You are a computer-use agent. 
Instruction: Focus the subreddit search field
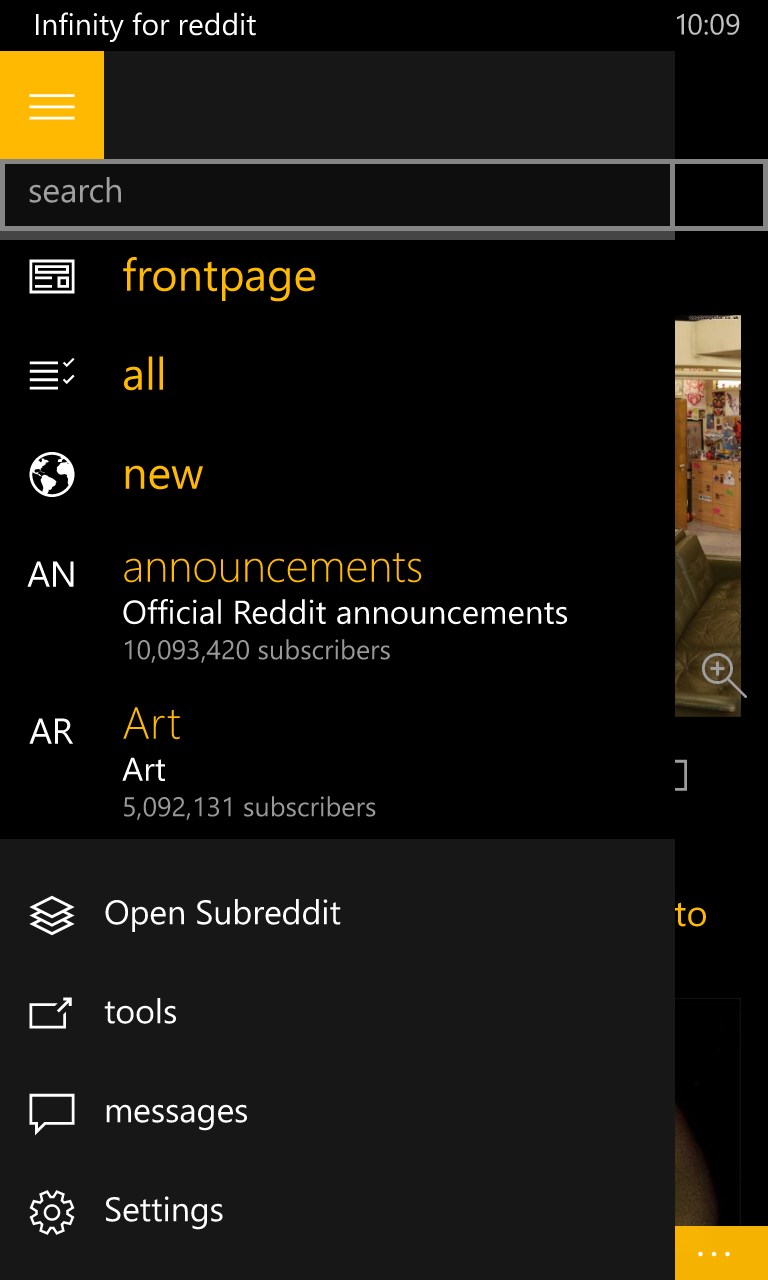tap(338, 193)
